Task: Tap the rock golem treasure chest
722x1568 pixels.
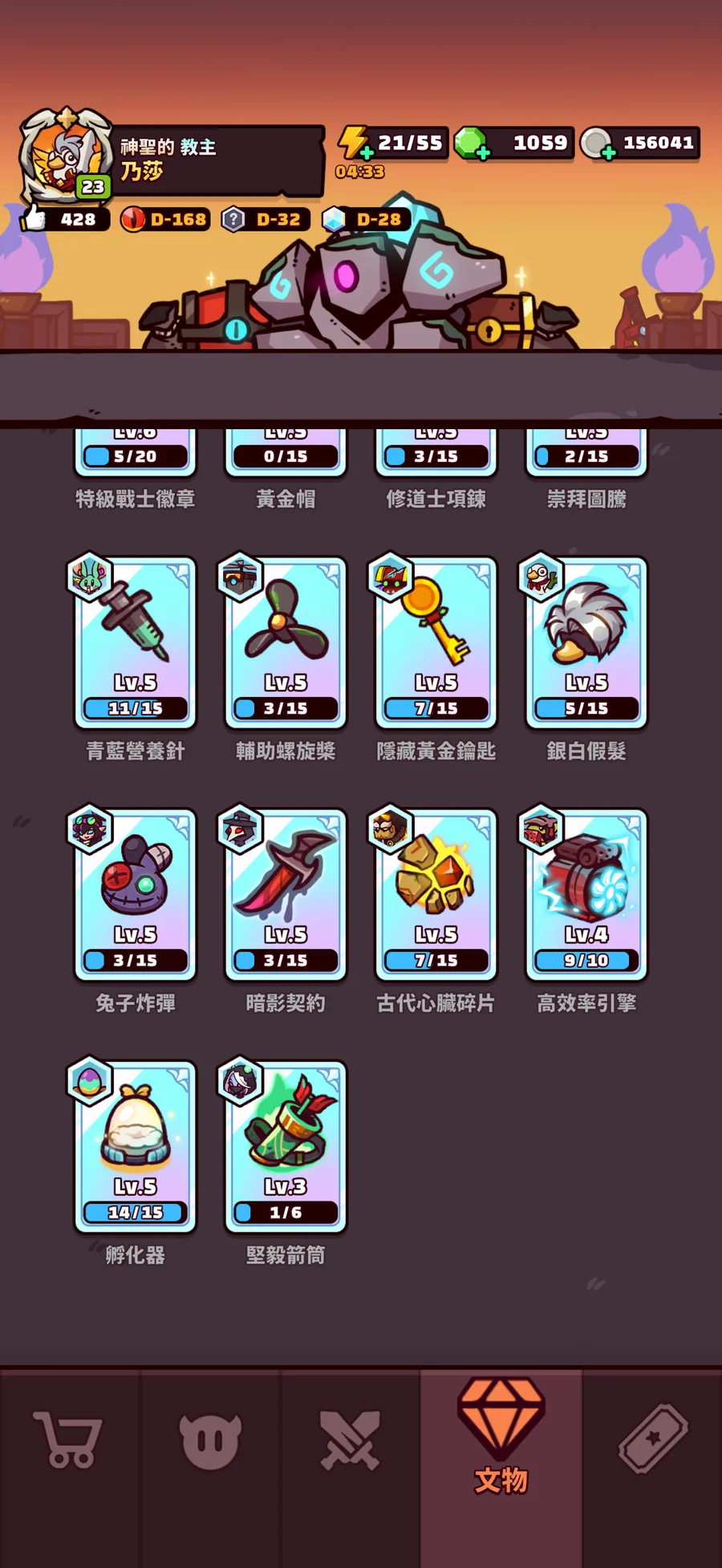Action: tap(363, 289)
